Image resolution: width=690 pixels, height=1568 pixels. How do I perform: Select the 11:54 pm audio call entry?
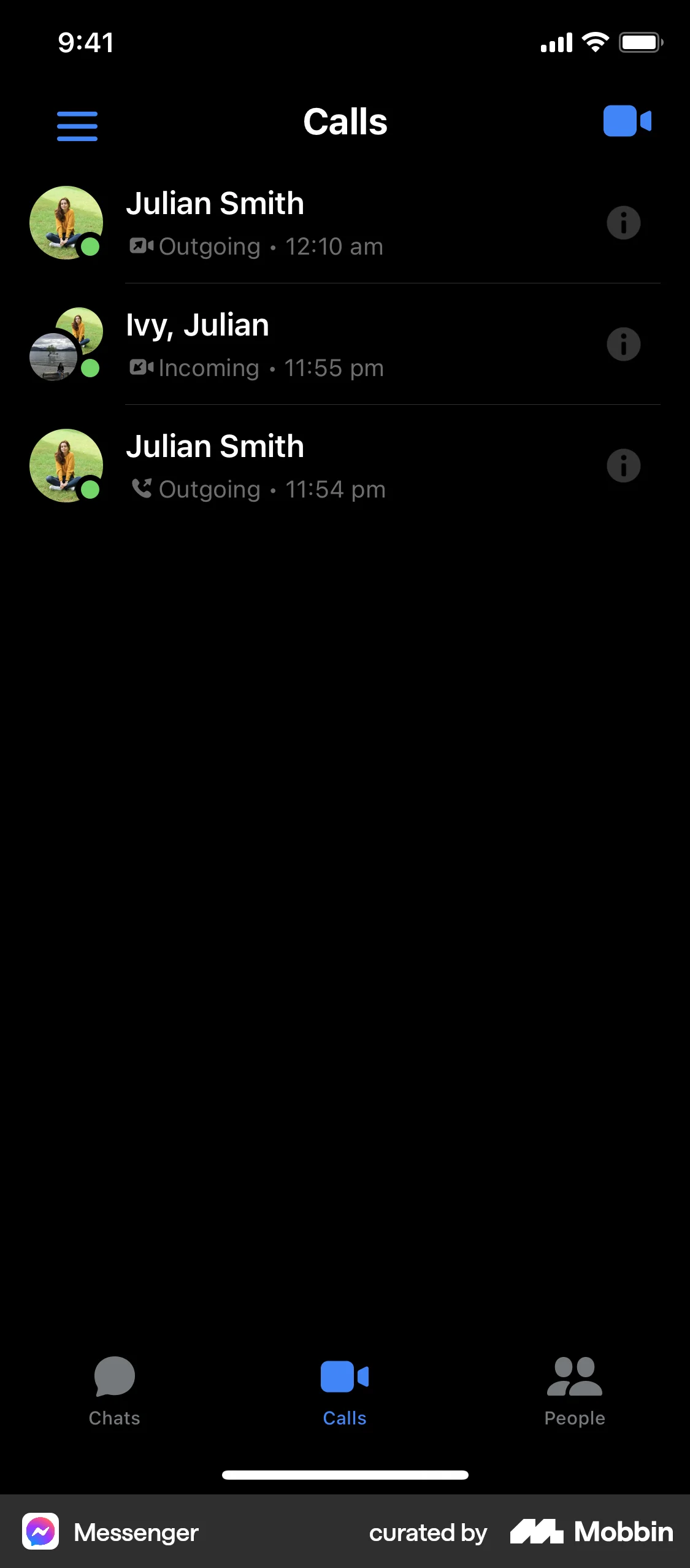click(307, 465)
